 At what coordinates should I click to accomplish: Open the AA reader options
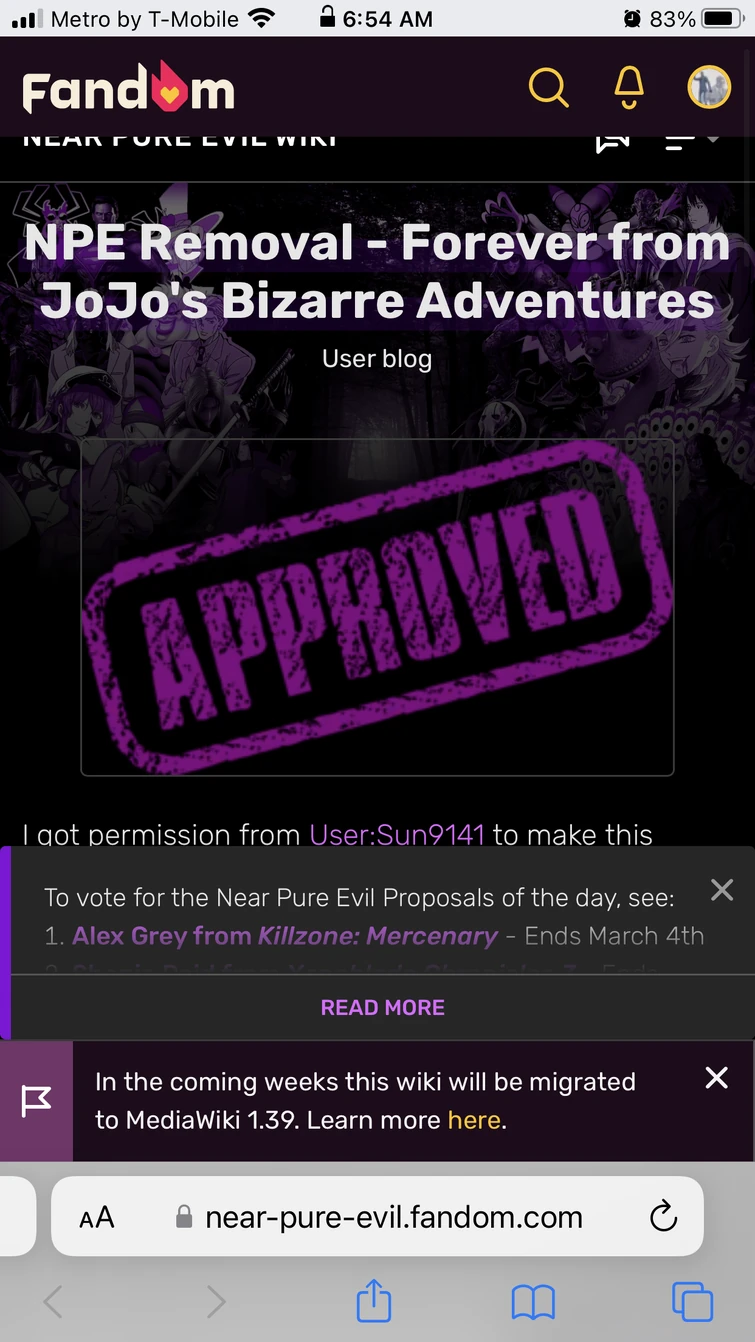point(97,1217)
